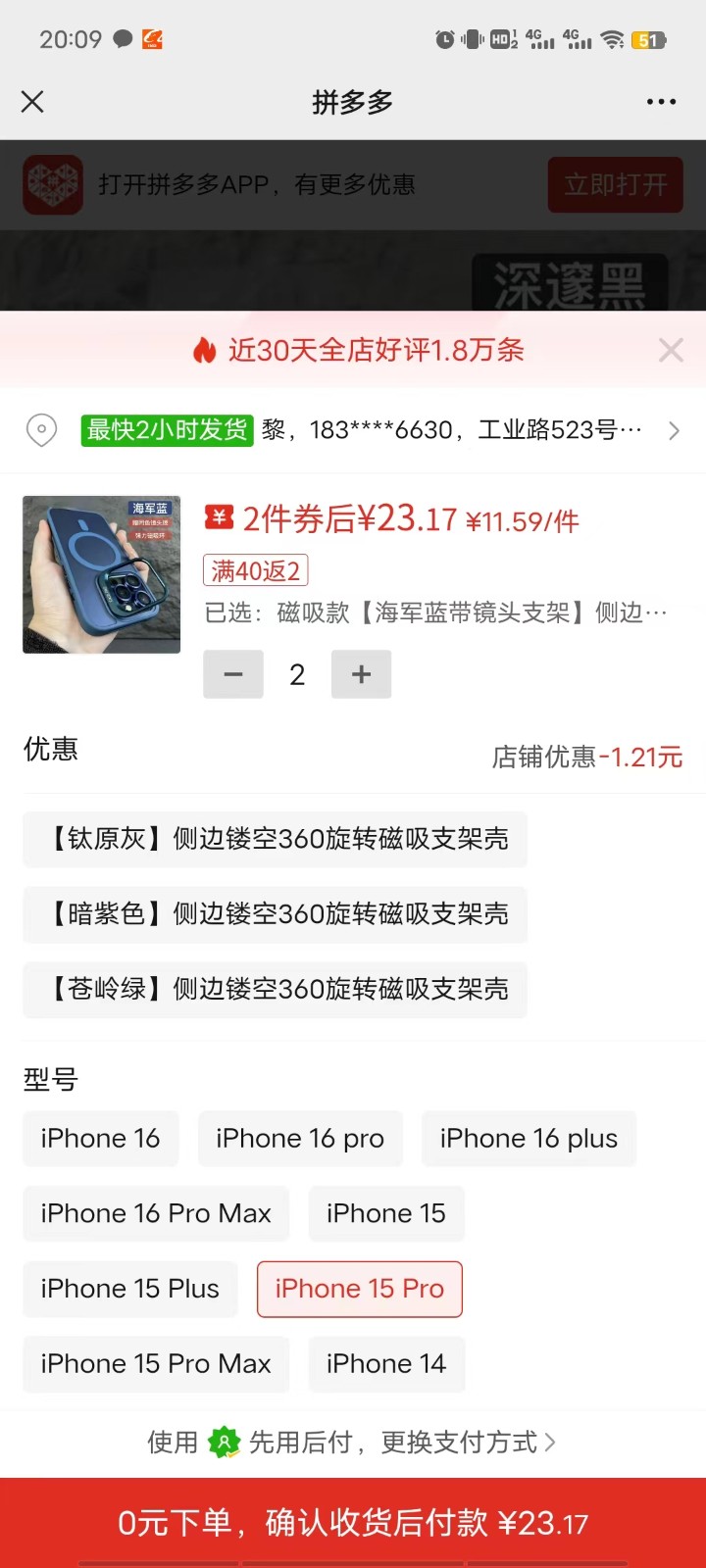Screen dimensions: 706x1568
Task: Select iPhone 16 model
Action: coord(100,1139)
